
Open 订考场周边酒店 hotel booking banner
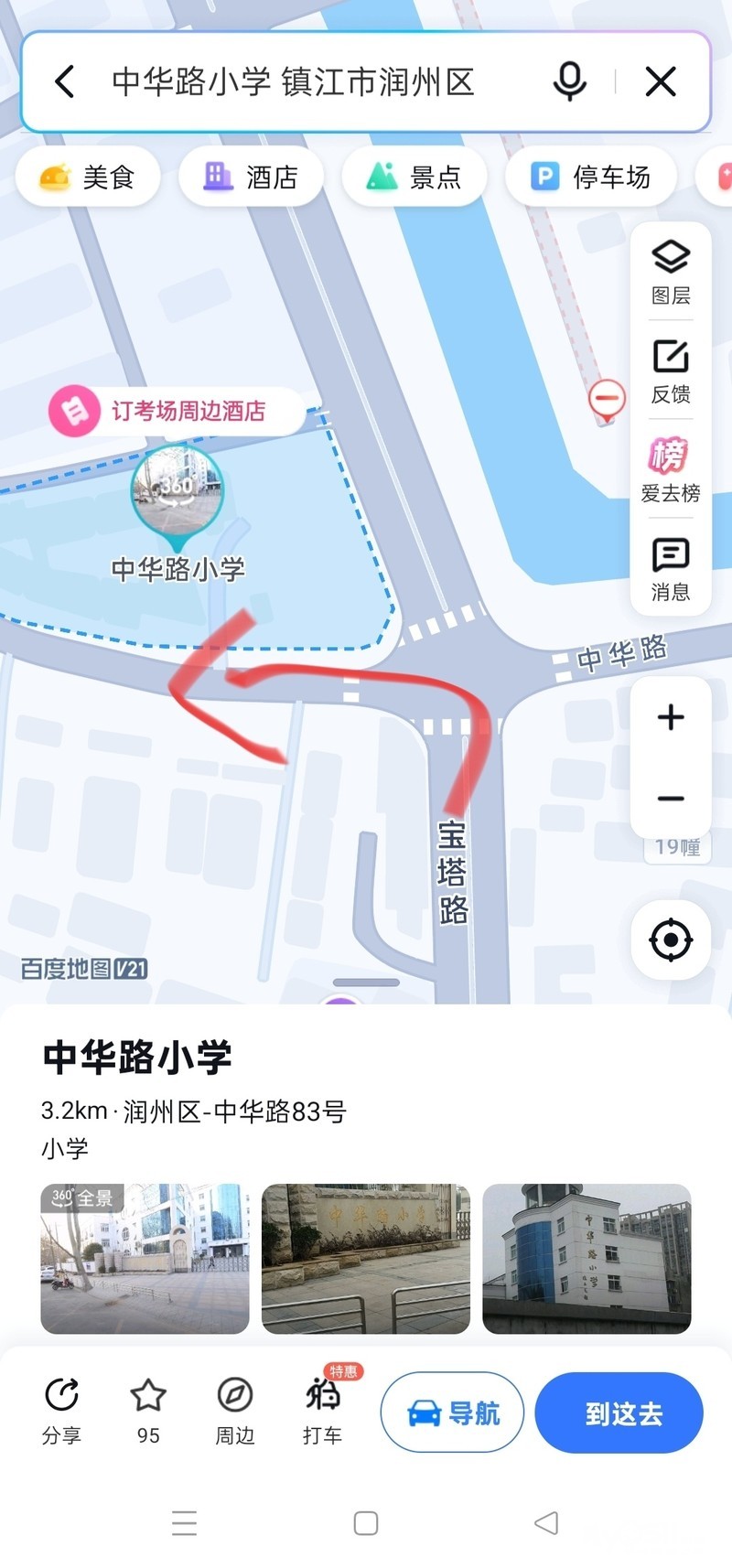[x=176, y=411]
